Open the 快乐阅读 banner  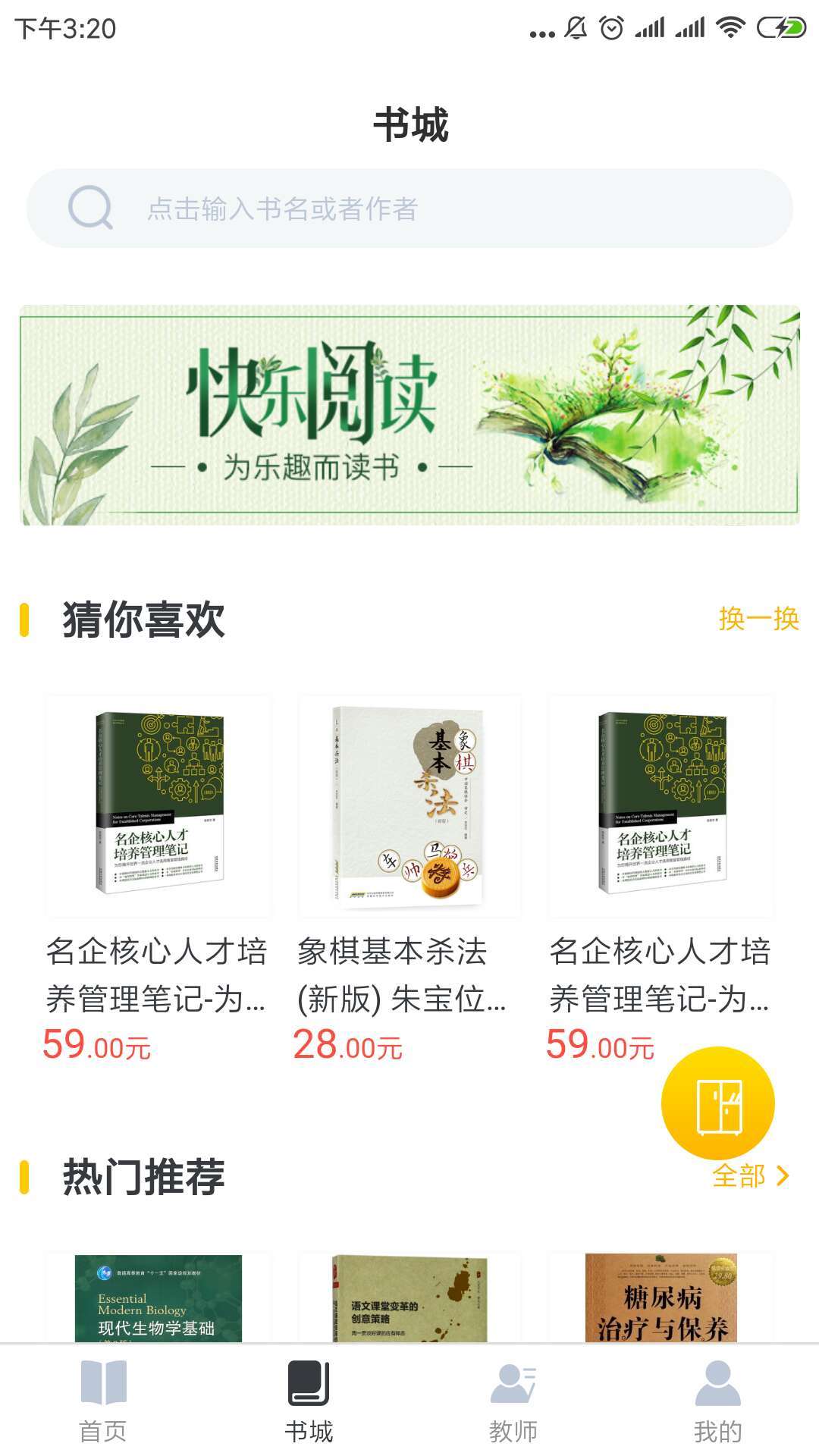pyautogui.click(x=409, y=415)
